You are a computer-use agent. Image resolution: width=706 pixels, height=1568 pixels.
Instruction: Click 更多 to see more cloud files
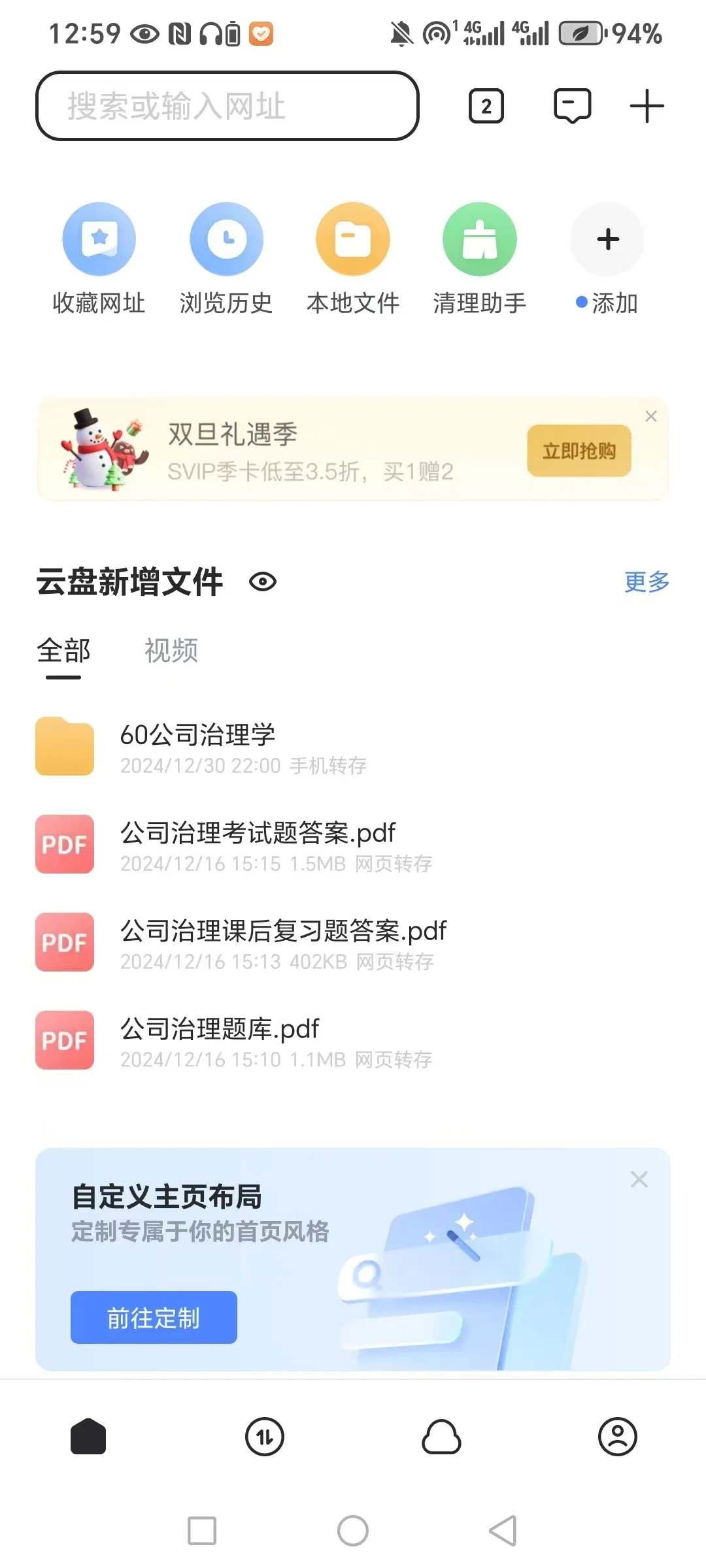coord(646,583)
